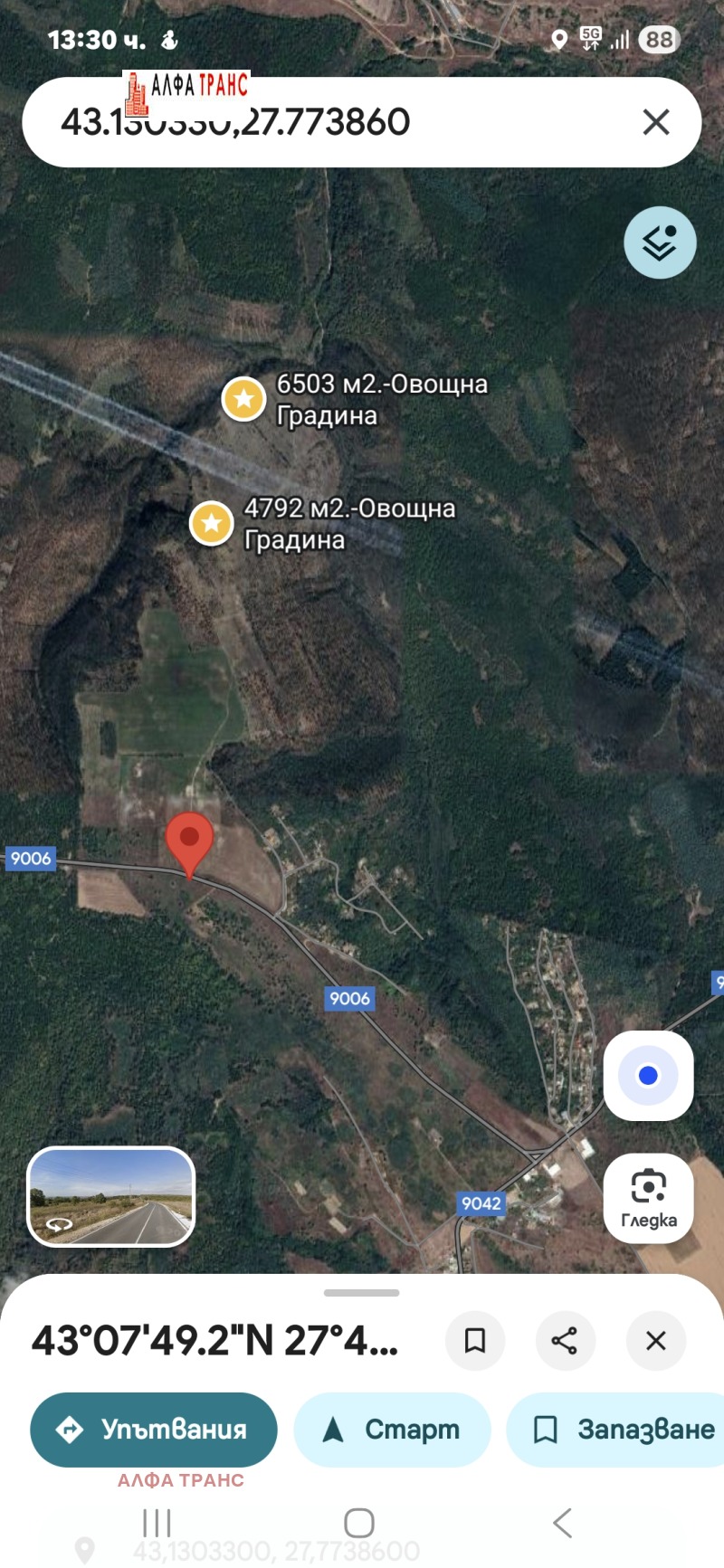Close the place details sheet
This screenshot has height=1568, width=724.
click(x=656, y=1340)
